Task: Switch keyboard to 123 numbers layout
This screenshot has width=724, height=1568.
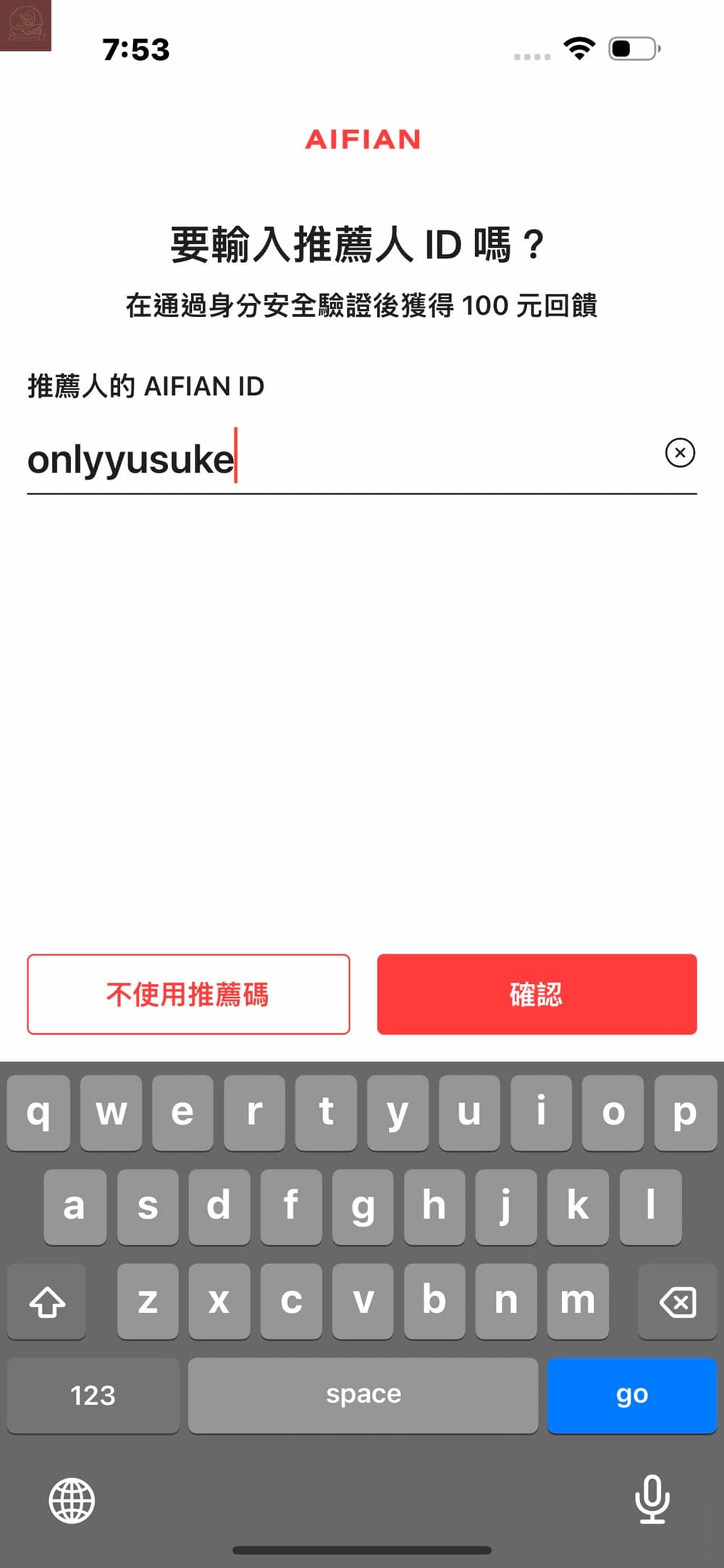Action: (x=93, y=1394)
